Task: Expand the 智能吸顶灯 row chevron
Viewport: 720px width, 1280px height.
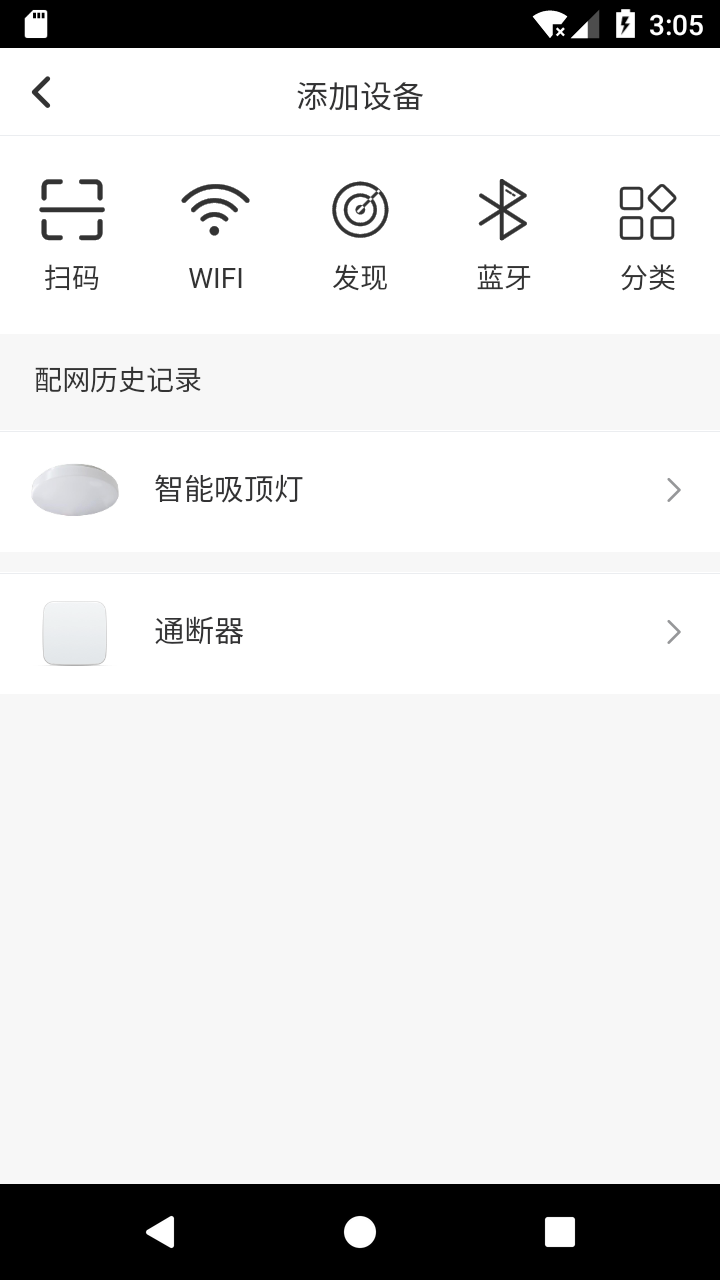Action: pos(674,489)
